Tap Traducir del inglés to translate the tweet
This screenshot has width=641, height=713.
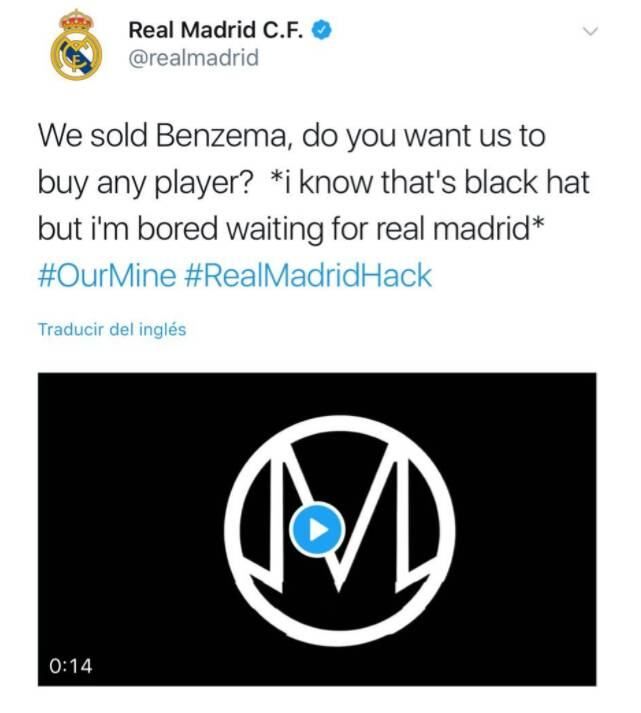click(x=112, y=329)
